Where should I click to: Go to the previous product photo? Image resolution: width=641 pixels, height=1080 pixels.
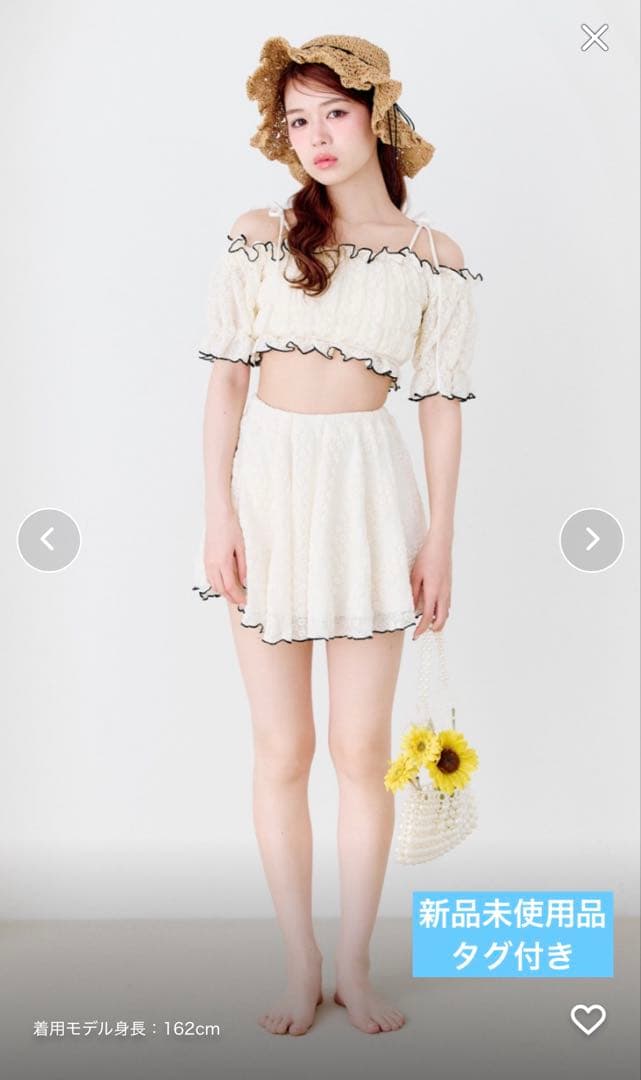tap(49, 540)
